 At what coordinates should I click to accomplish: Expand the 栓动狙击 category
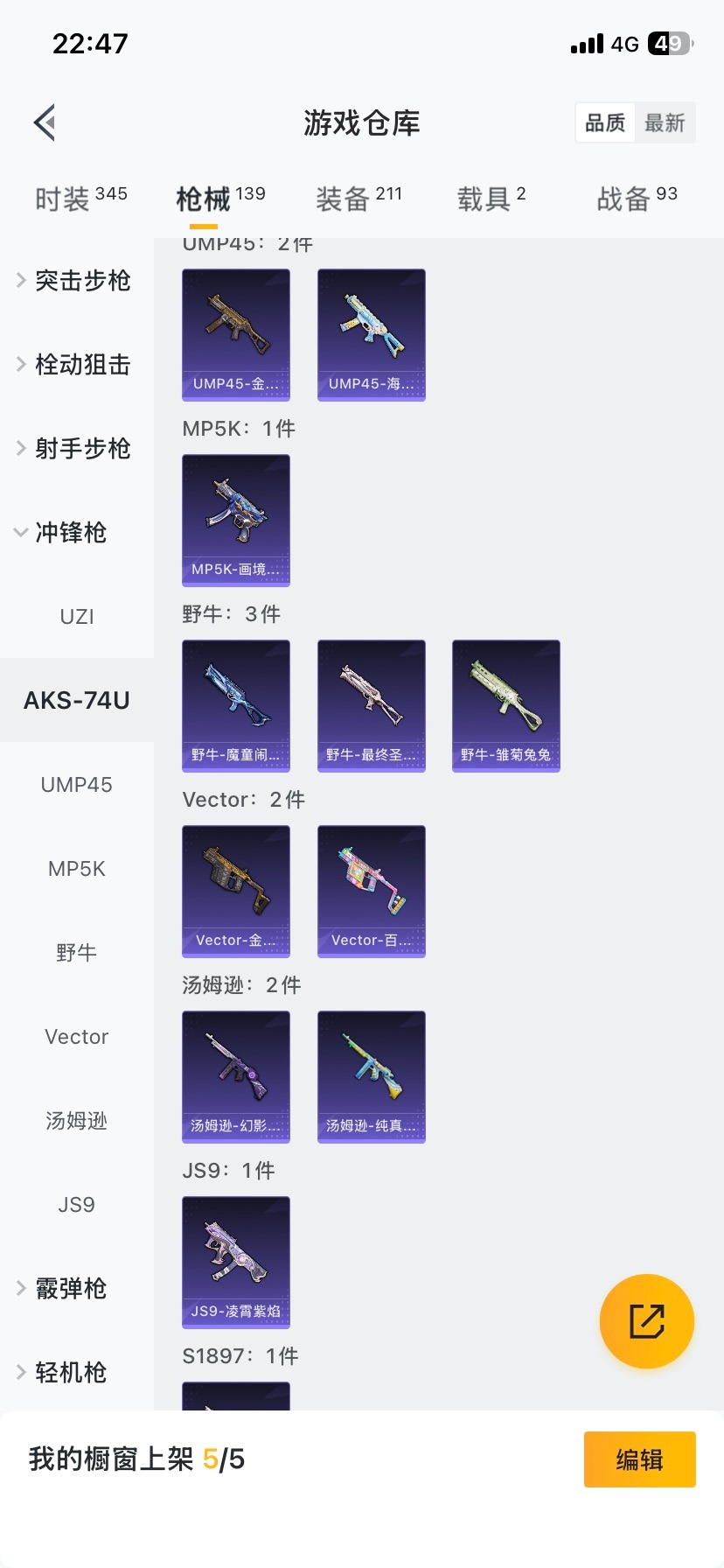point(77,365)
